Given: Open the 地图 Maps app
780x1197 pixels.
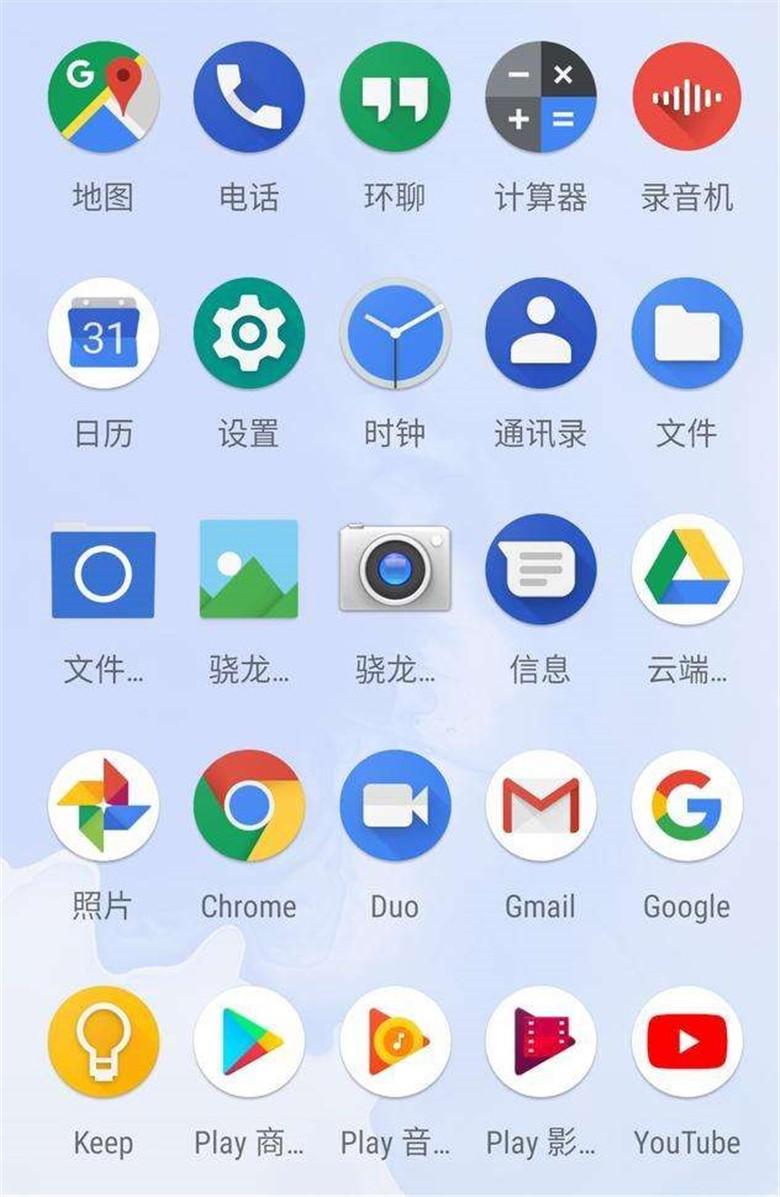Looking at the screenshot, I should [x=103, y=95].
